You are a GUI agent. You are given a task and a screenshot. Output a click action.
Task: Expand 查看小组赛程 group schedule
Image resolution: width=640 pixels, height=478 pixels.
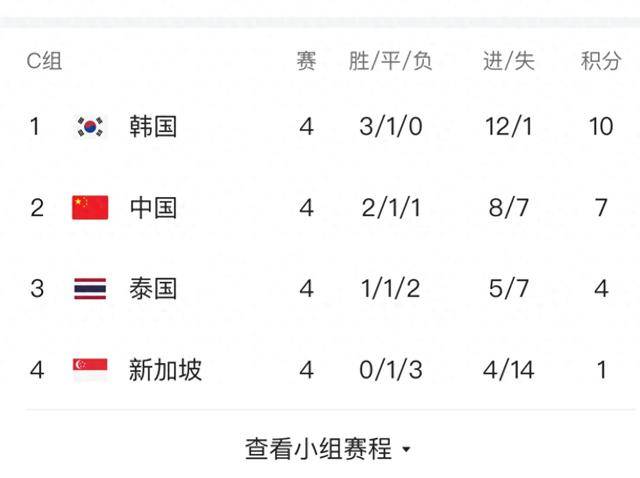327,449
